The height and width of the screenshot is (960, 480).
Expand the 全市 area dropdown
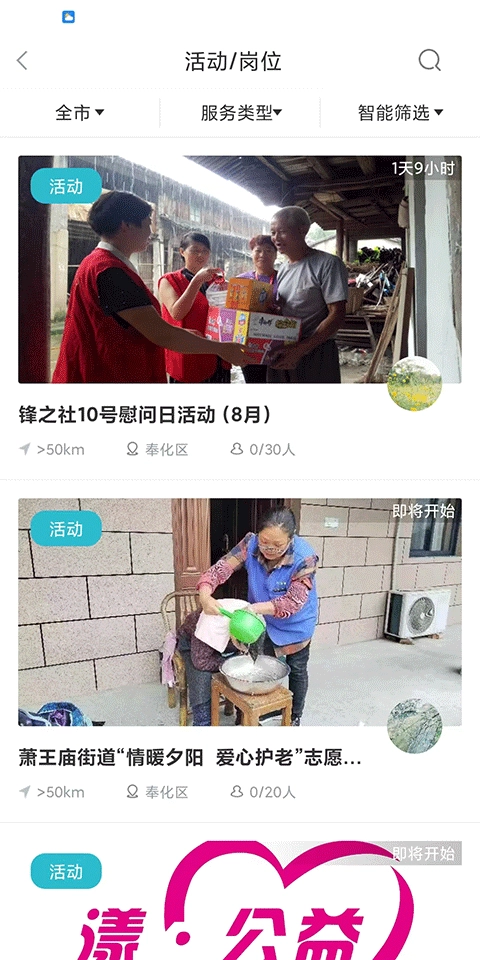click(x=80, y=113)
